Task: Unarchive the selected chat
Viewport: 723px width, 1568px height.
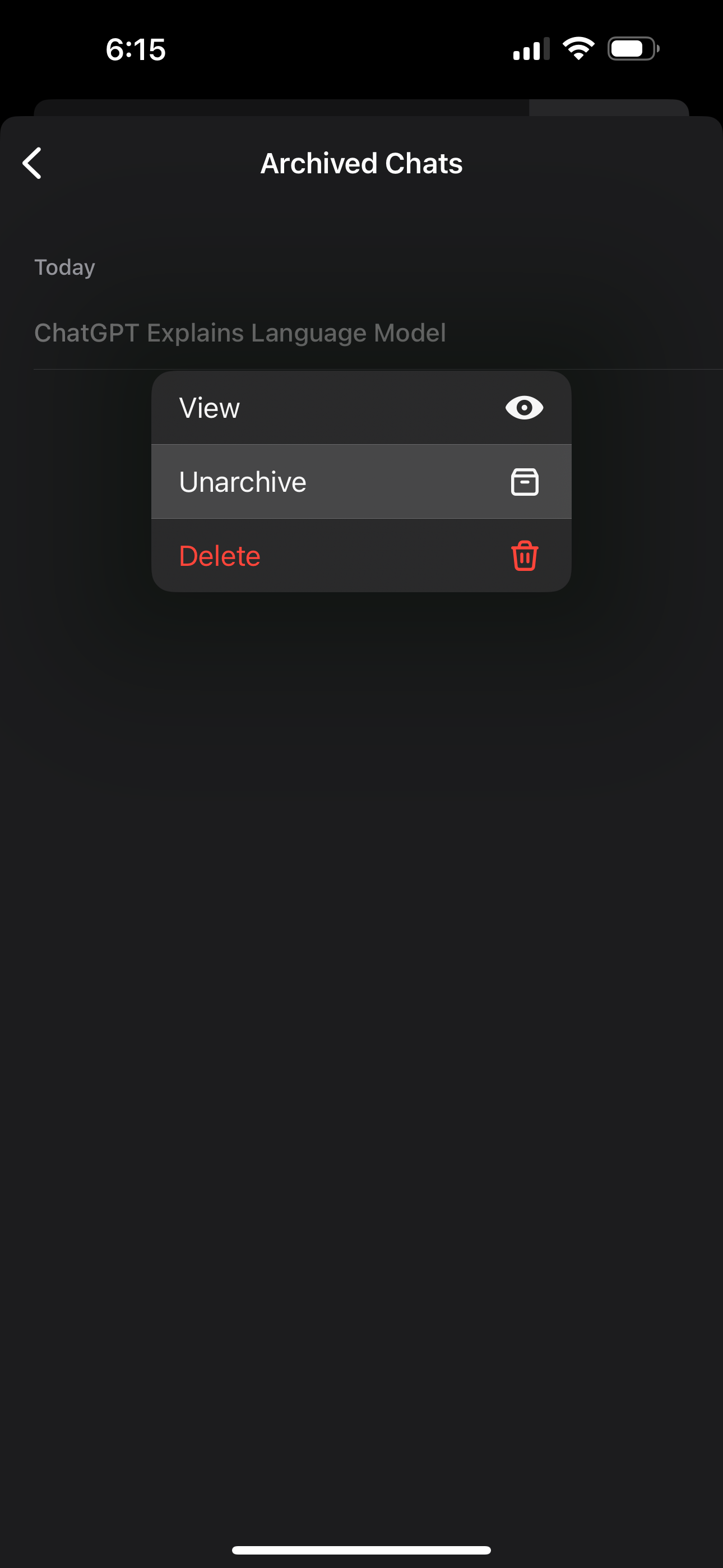Action: [x=361, y=482]
